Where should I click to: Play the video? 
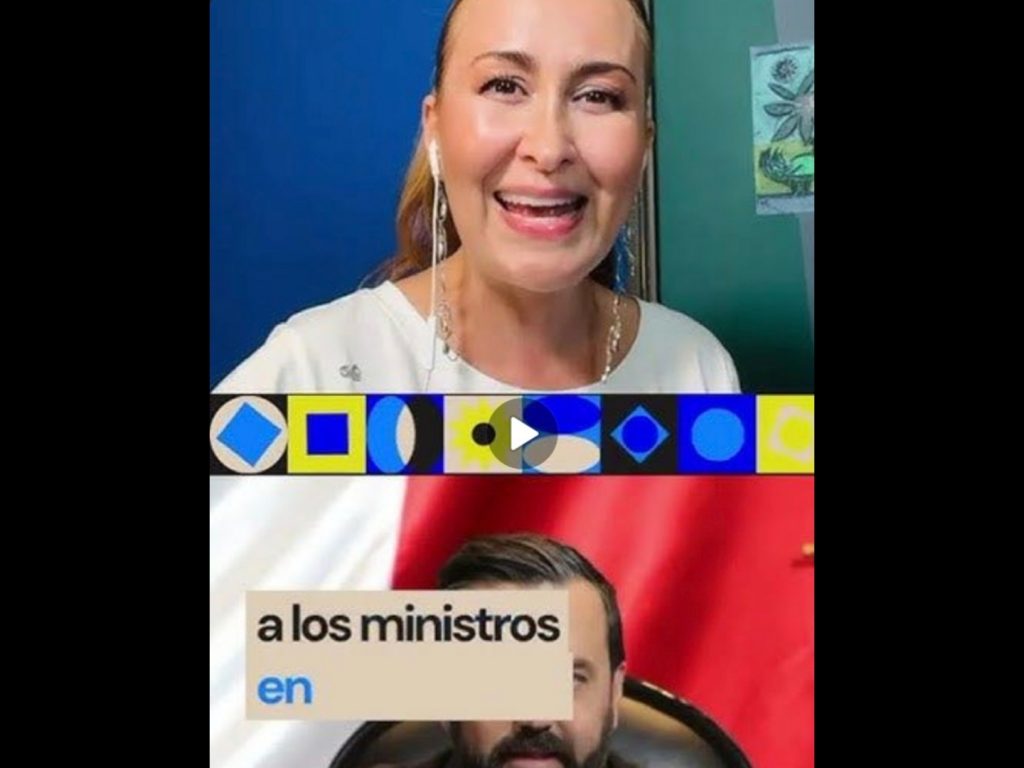tap(522, 433)
